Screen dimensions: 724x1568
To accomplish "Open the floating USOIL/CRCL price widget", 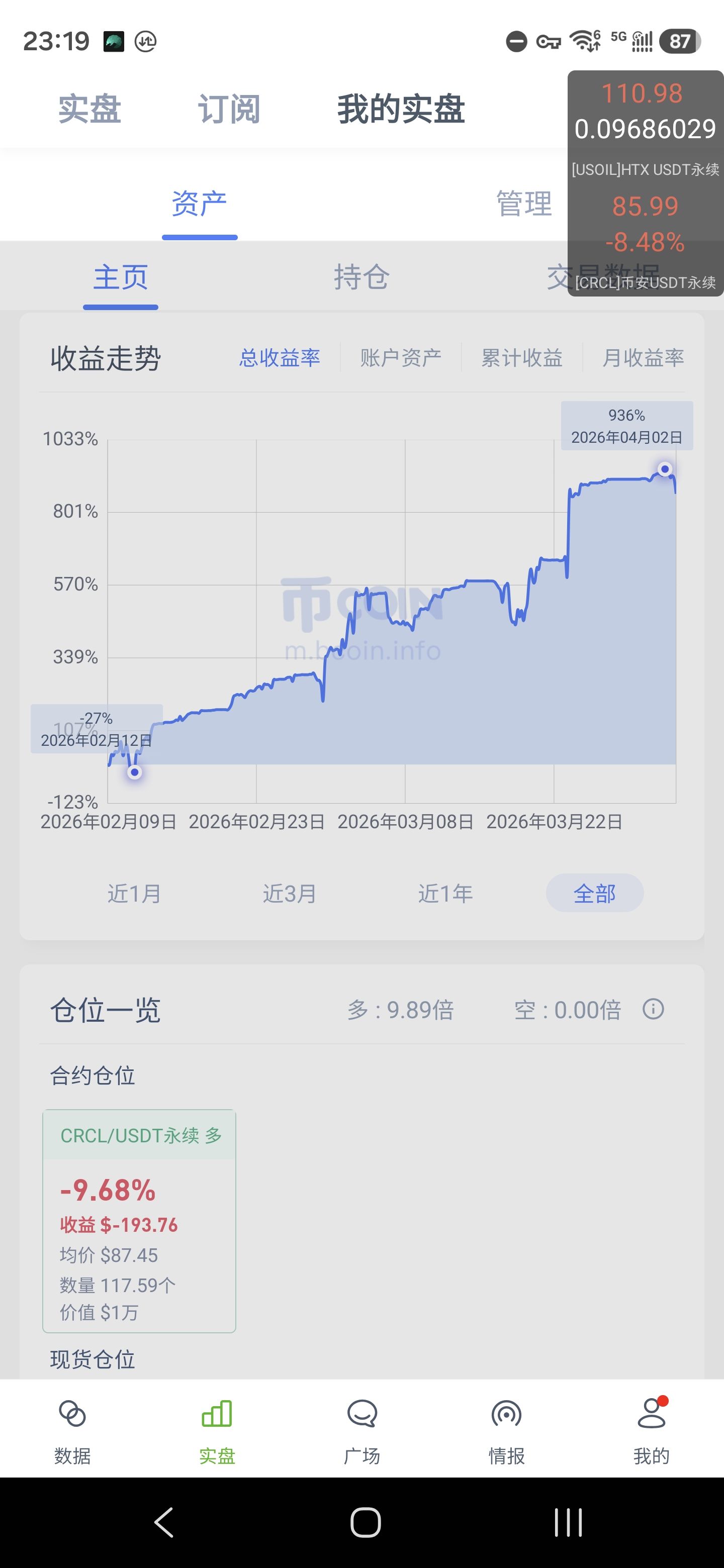I will pyautogui.click(x=646, y=182).
